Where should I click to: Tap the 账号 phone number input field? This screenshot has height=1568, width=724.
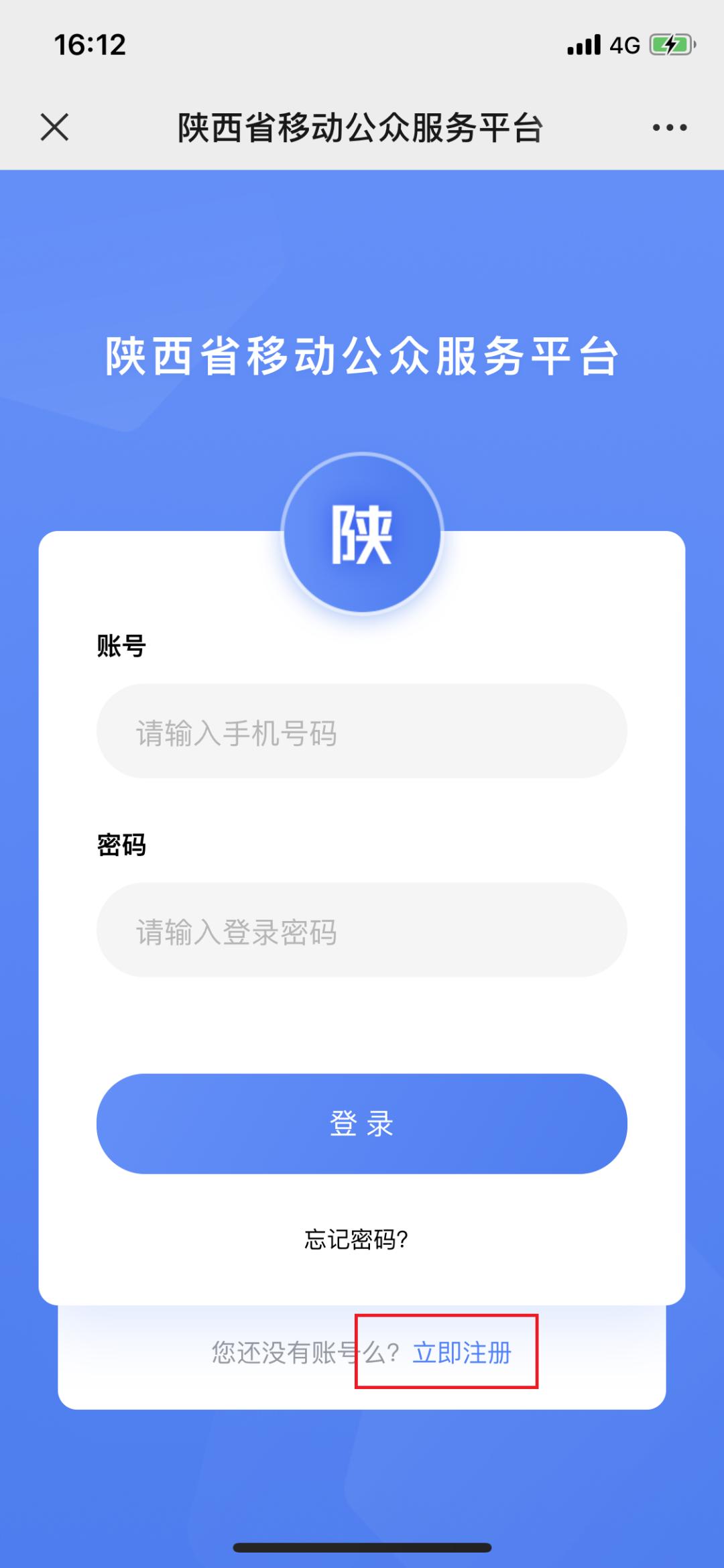(x=362, y=732)
